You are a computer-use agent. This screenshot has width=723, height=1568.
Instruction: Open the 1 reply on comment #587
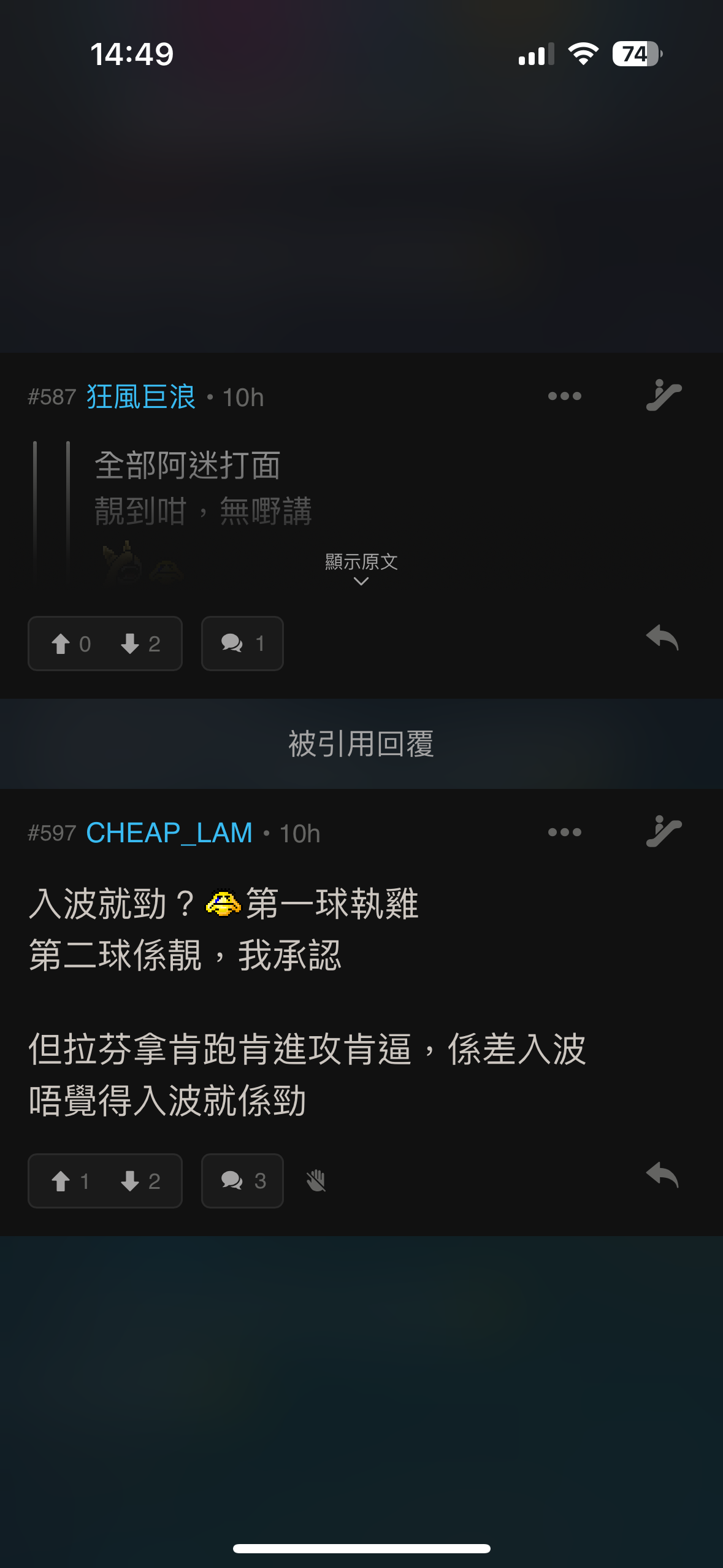pyautogui.click(x=242, y=644)
